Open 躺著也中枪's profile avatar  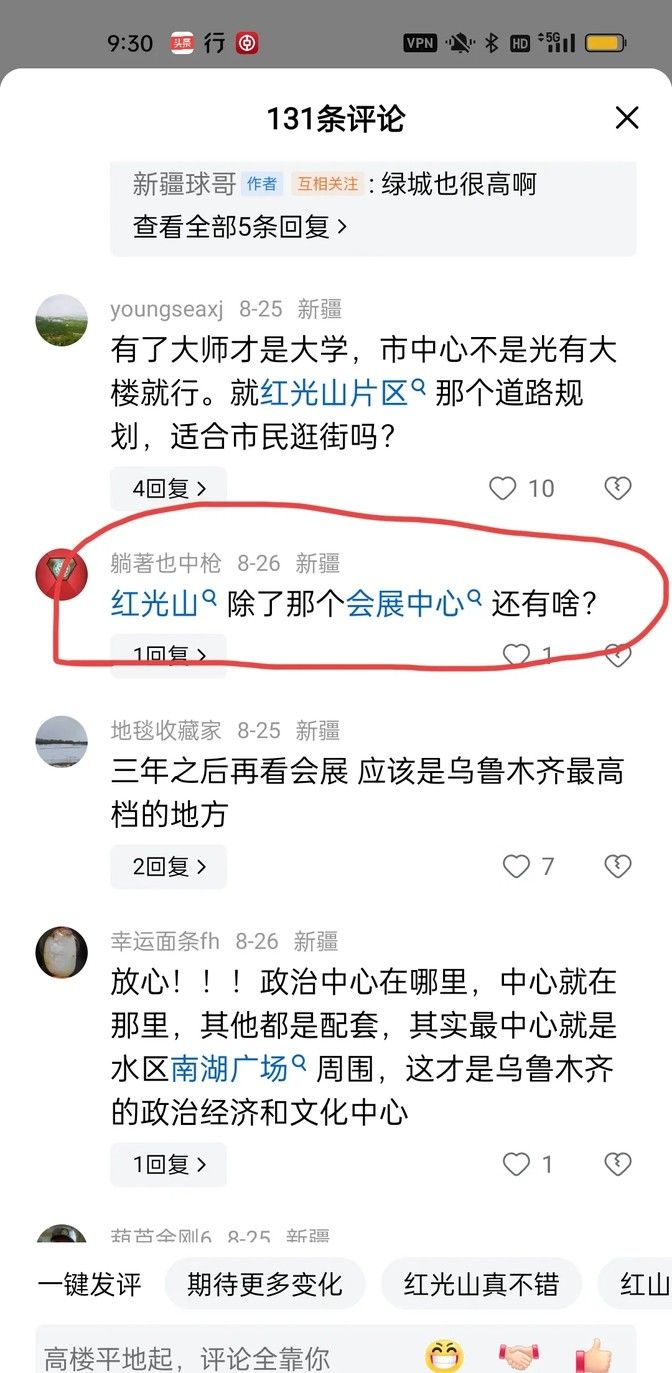point(61,574)
